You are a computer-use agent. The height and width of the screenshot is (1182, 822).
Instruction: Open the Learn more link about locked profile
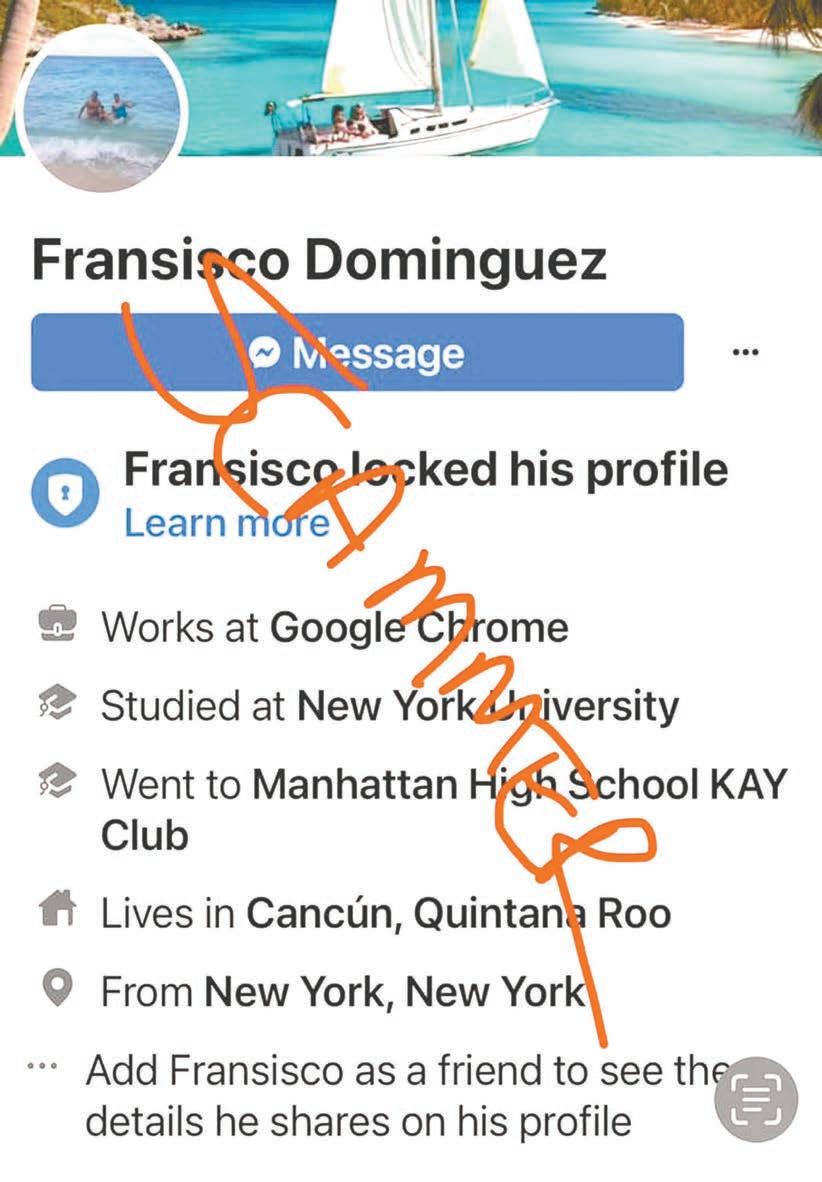tap(225, 523)
